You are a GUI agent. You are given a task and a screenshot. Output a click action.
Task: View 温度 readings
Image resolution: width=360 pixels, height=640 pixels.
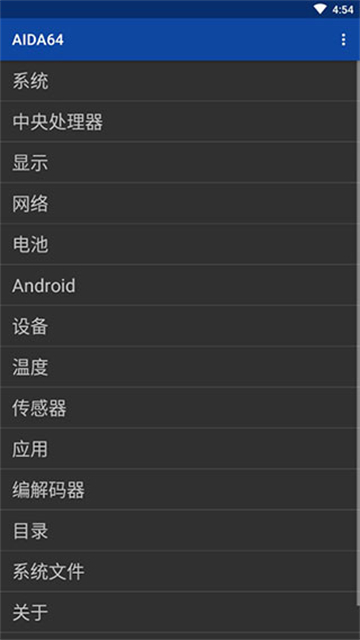pyautogui.click(x=178, y=367)
